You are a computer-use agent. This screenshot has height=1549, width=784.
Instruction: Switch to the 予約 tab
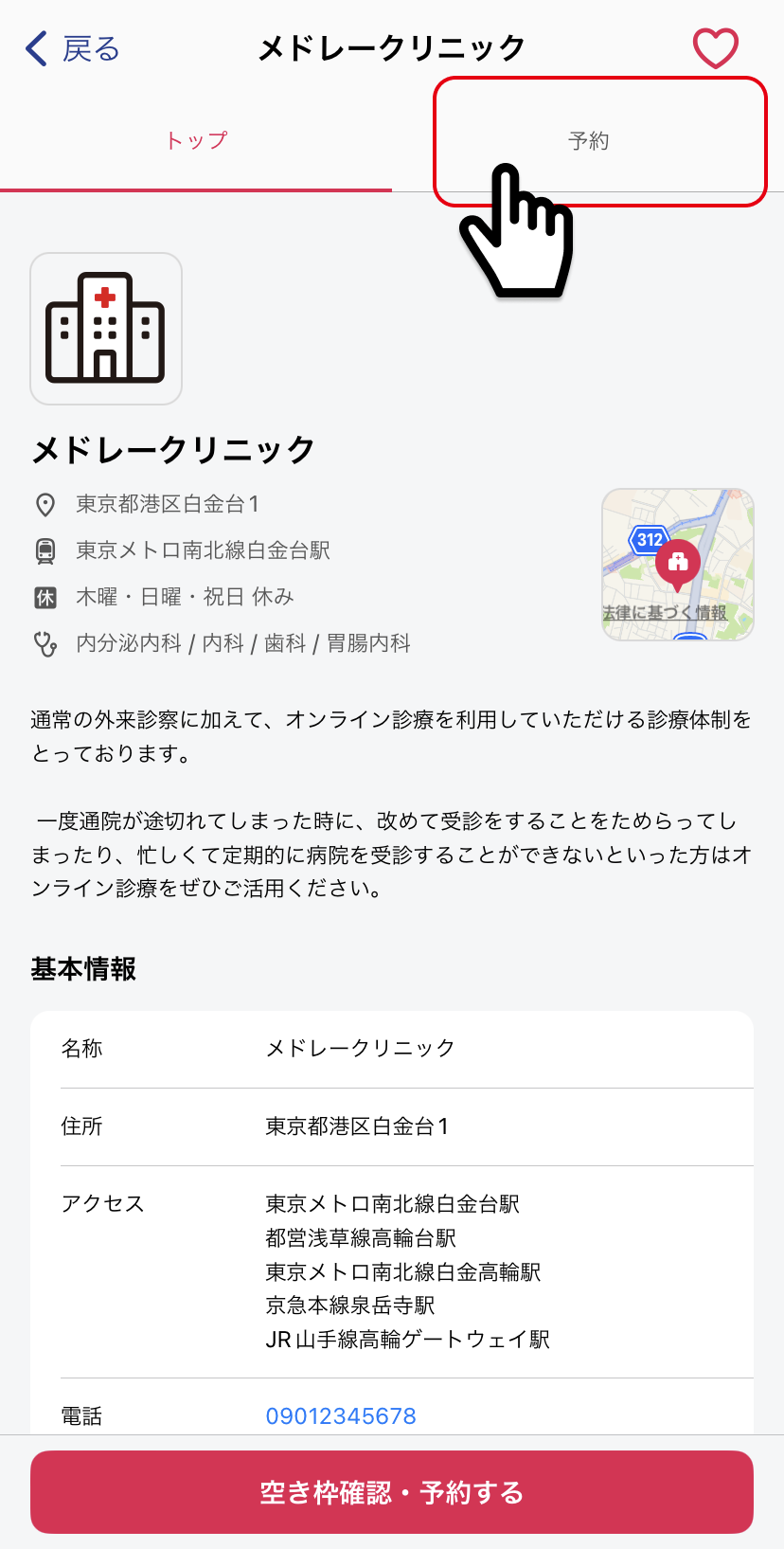(x=588, y=141)
